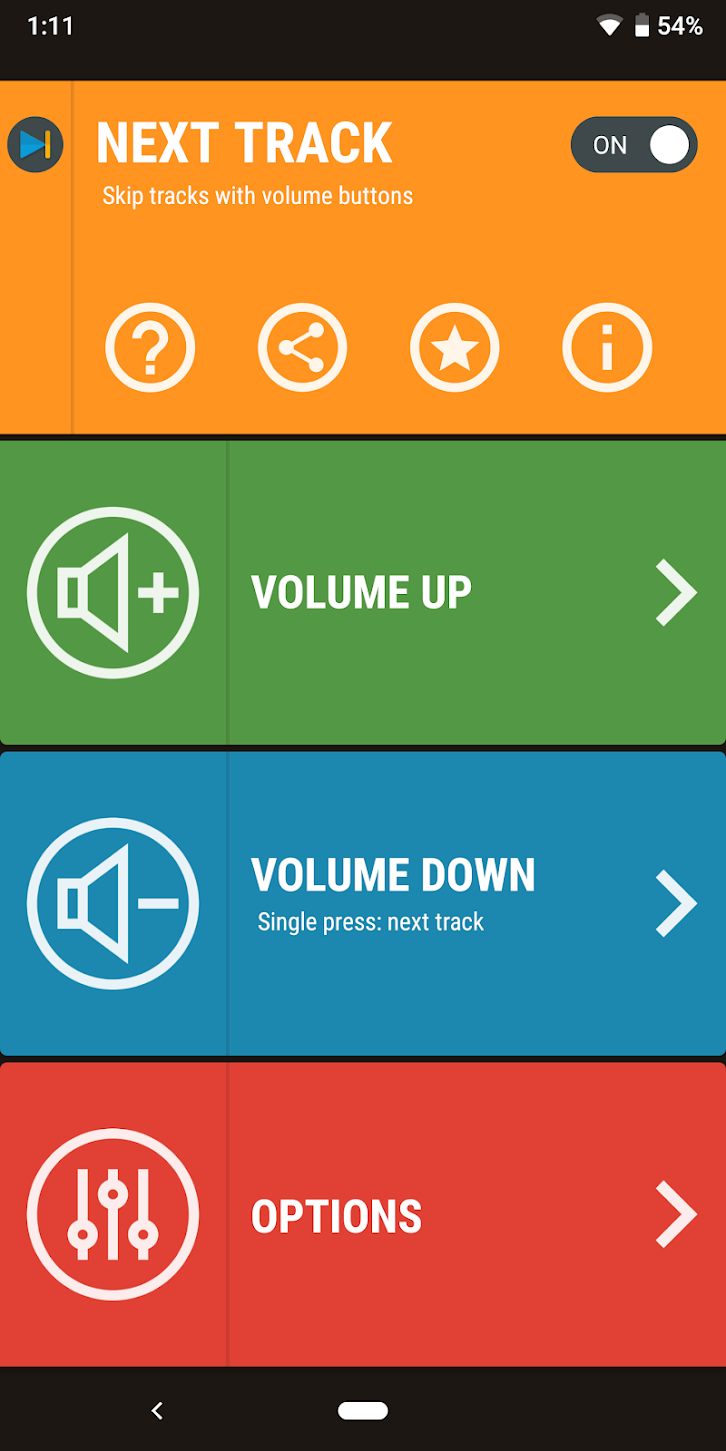Expand the Options section chevron
Viewport: 726px width, 1451px height.
point(677,1214)
